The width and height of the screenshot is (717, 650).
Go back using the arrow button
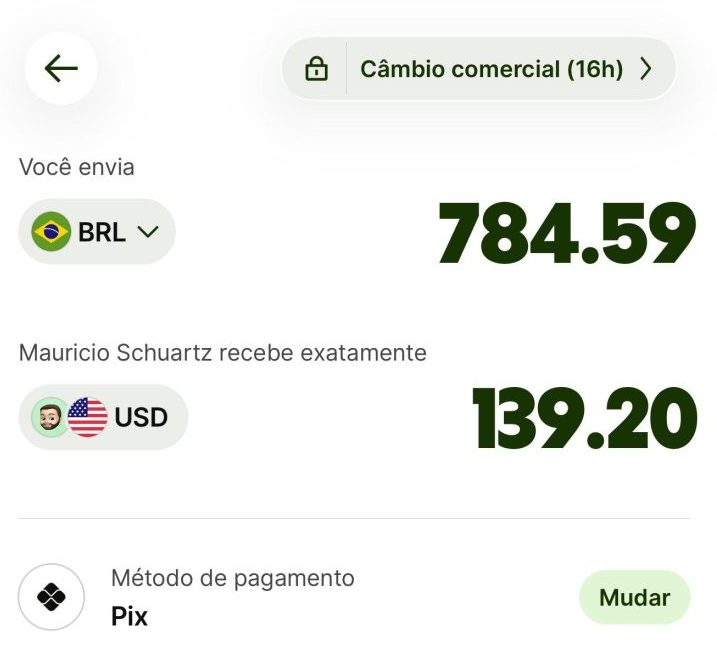61,69
